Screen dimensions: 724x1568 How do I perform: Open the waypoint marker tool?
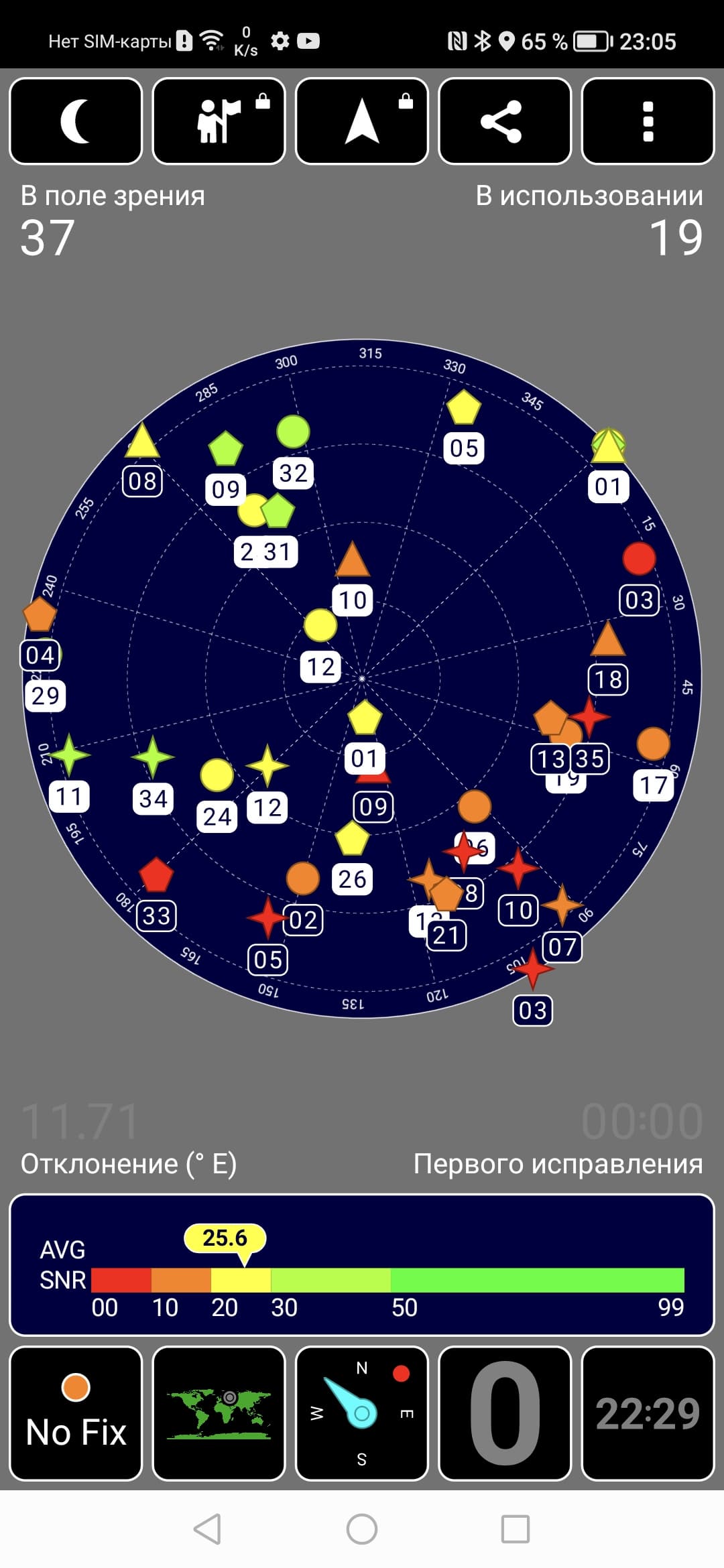point(219,121)
